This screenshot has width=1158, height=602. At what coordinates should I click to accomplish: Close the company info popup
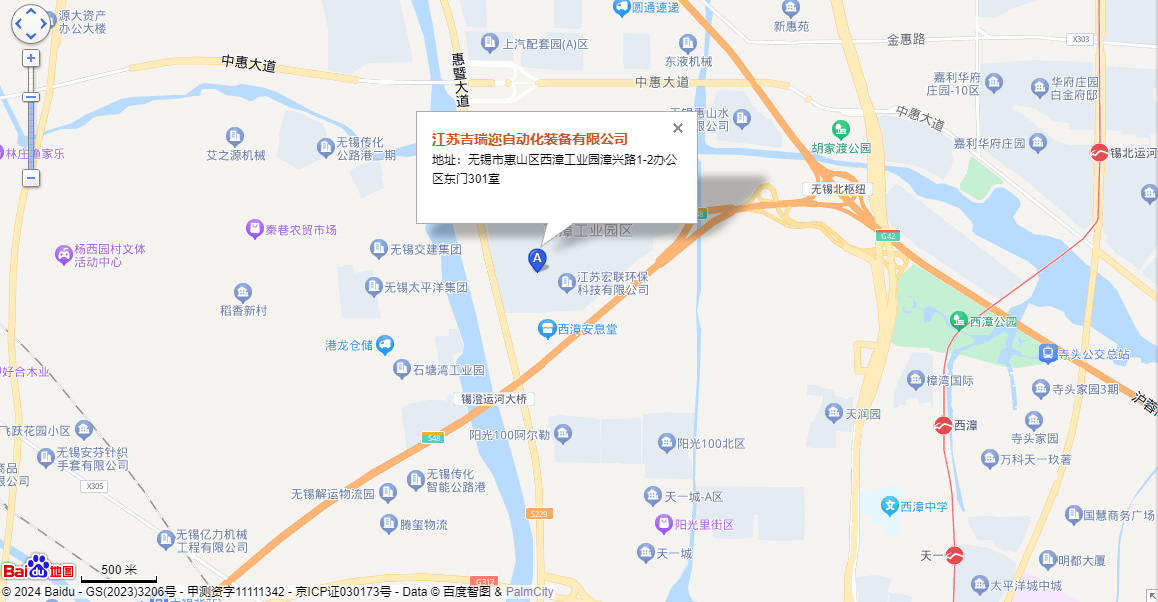coord(678,128)
